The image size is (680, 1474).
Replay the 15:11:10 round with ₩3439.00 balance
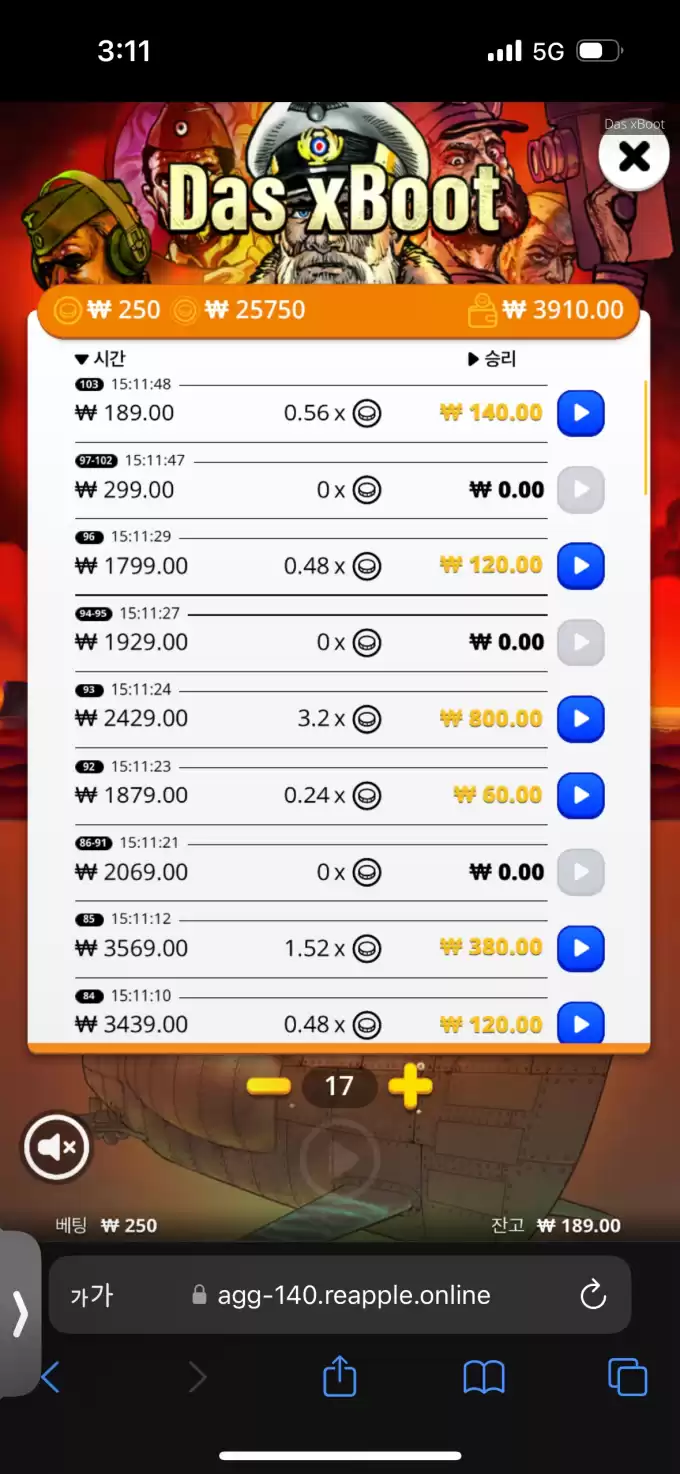tap(580, 1023)
